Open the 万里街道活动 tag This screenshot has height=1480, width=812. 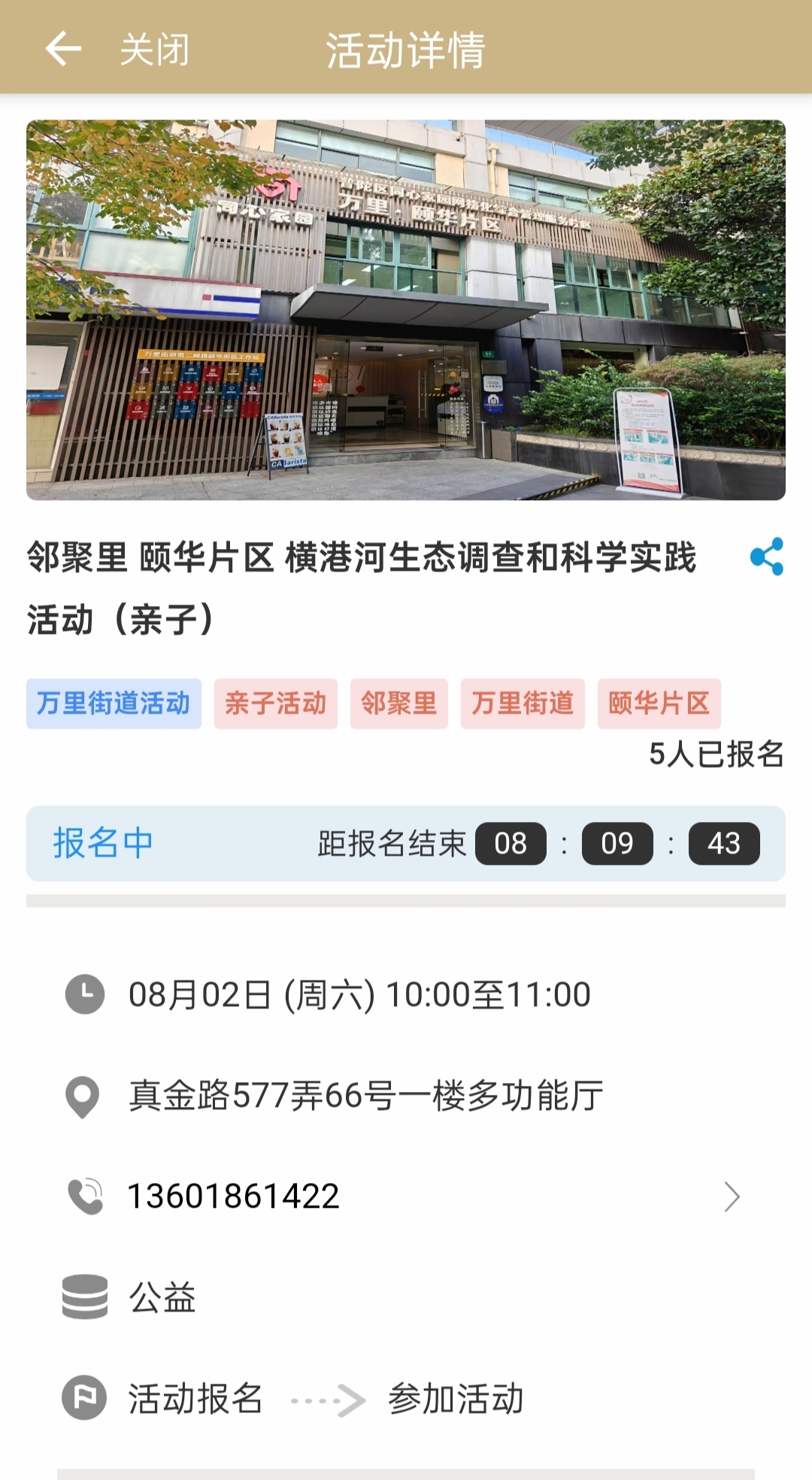(x=114, y=704)
